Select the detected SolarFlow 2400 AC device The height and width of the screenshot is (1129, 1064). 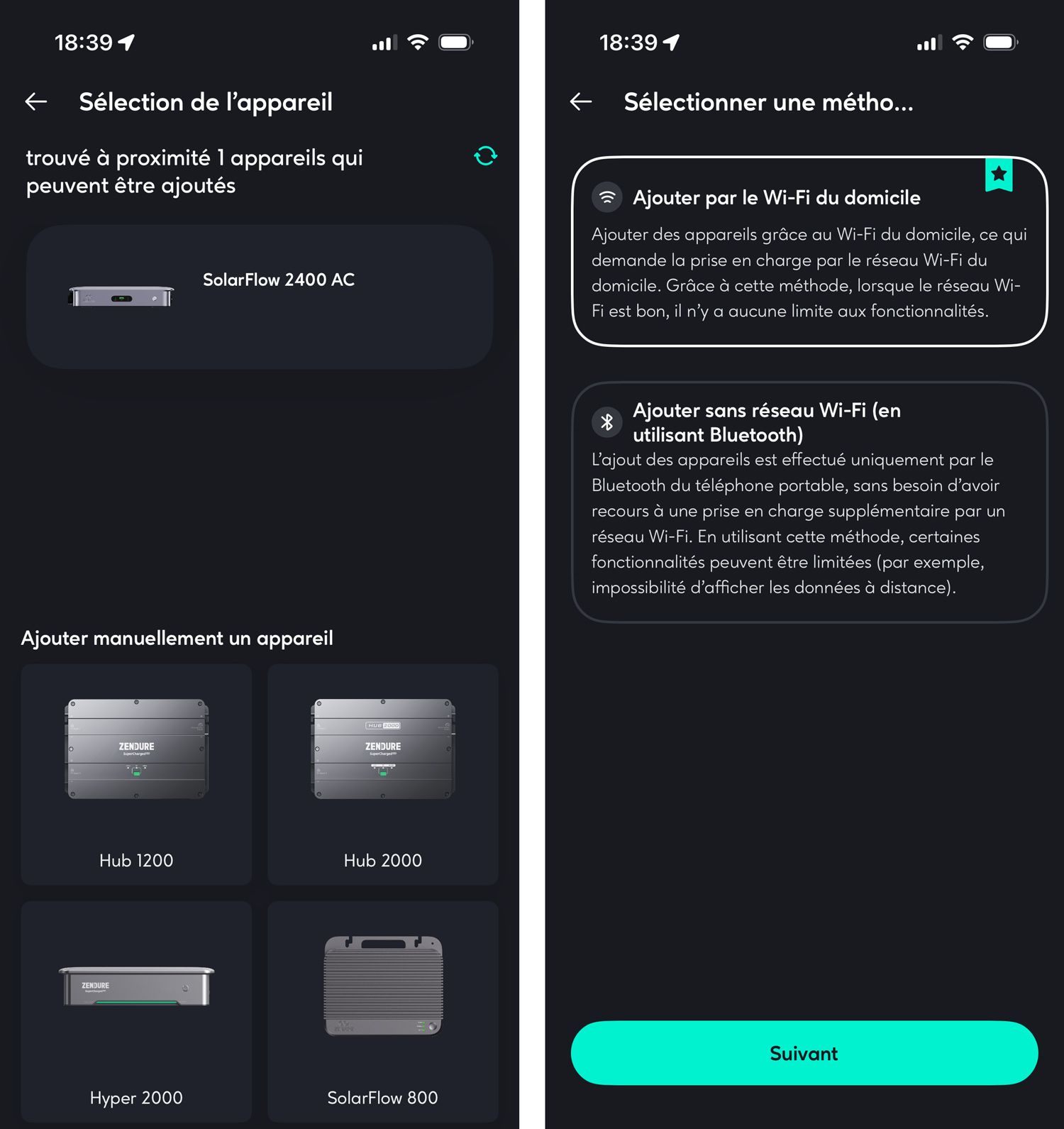(260, 297)
